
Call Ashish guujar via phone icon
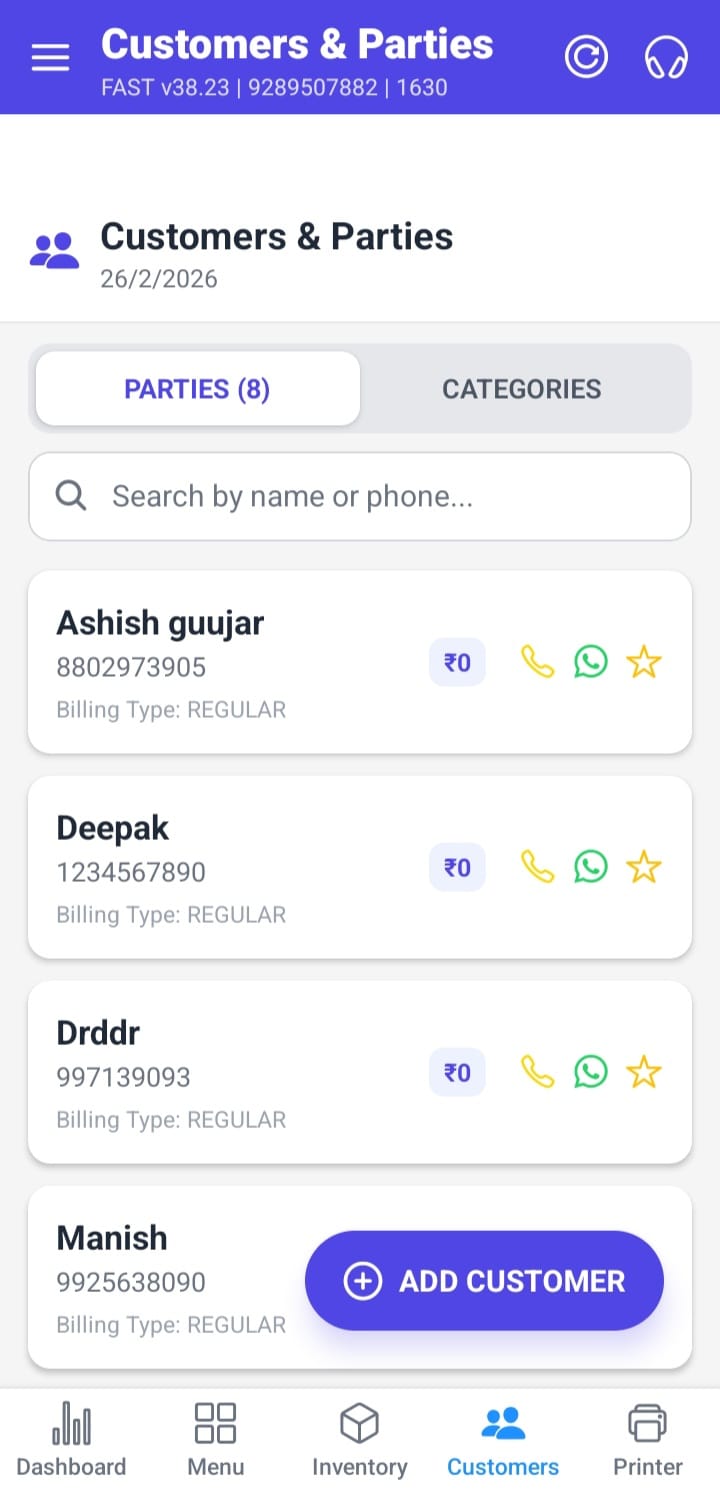(x=537, y=662)
